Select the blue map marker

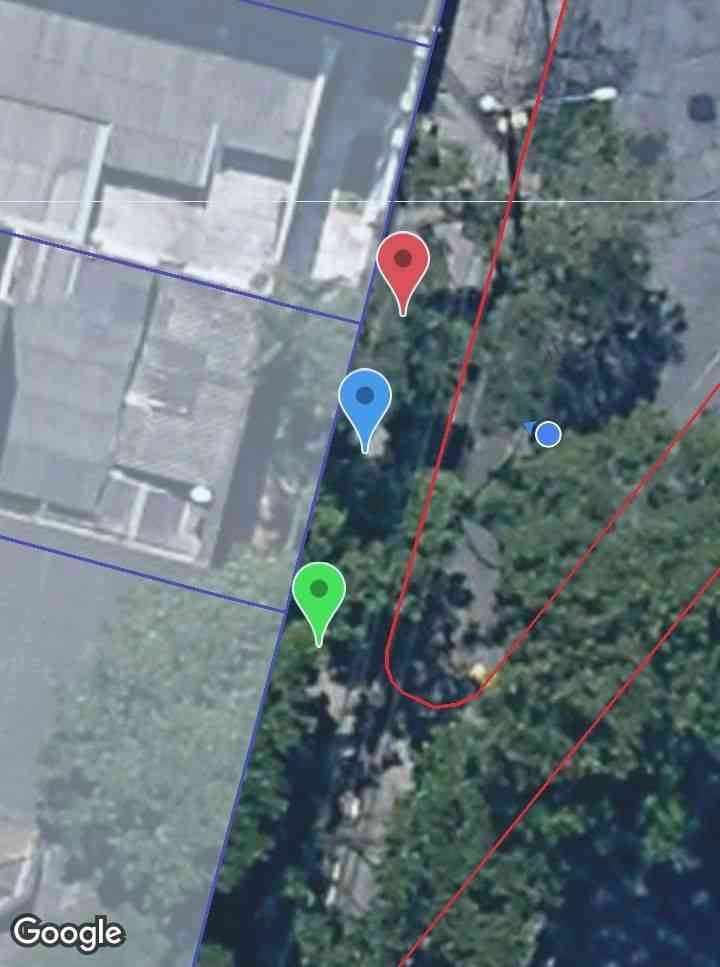(365, 401)
